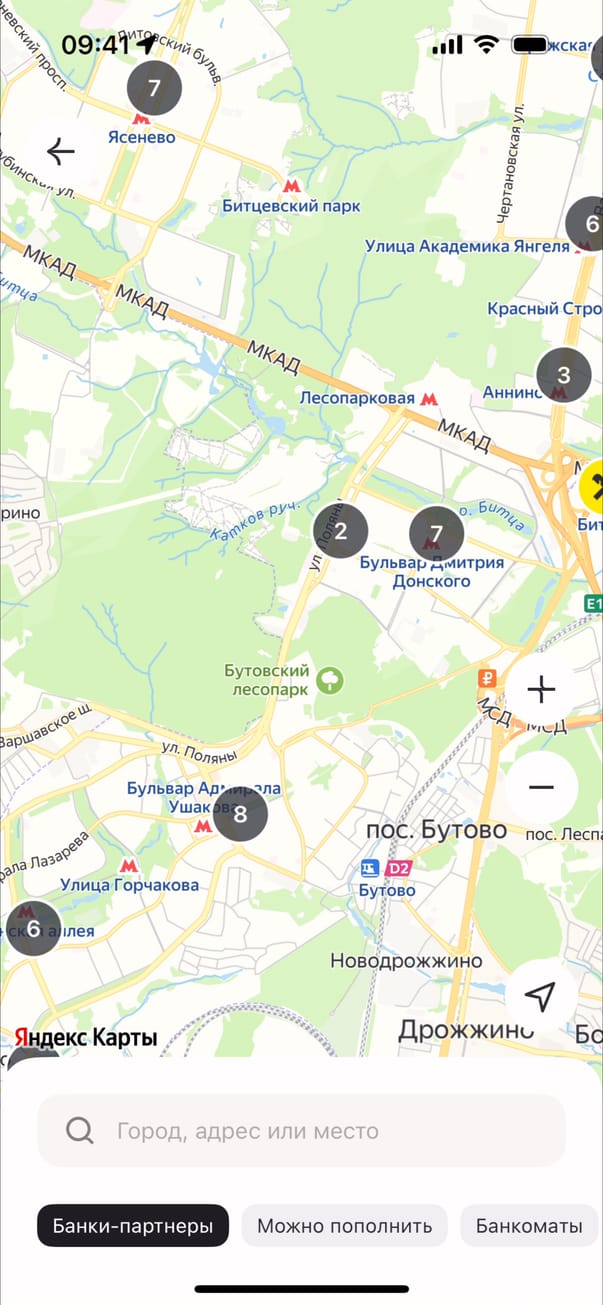The width and height of the screenshot is (603, 1305).
Task: Open the city or address search field
Action: coord(301,1131)
